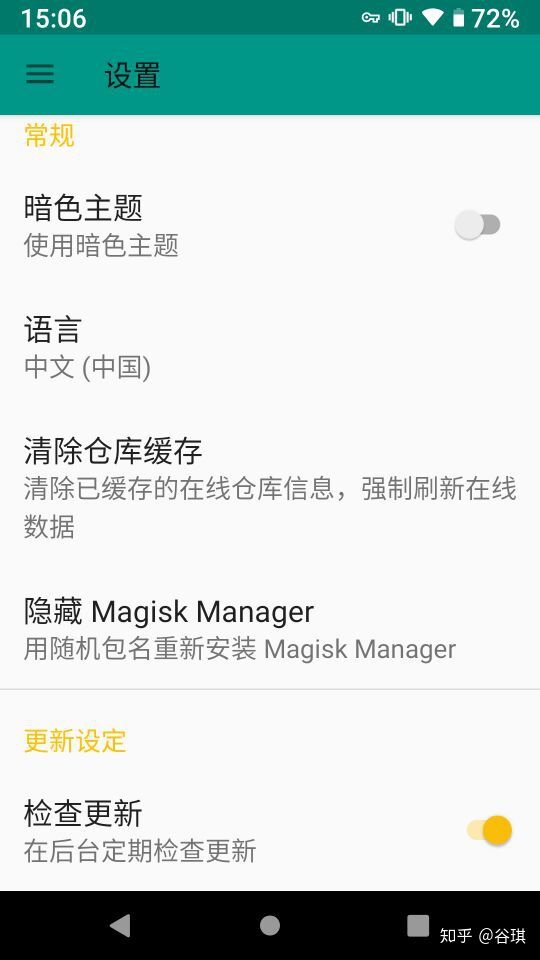This screenshot has height=960, width=540.
Task: Open the 语言 language setting
Action: tap(270, 348)
